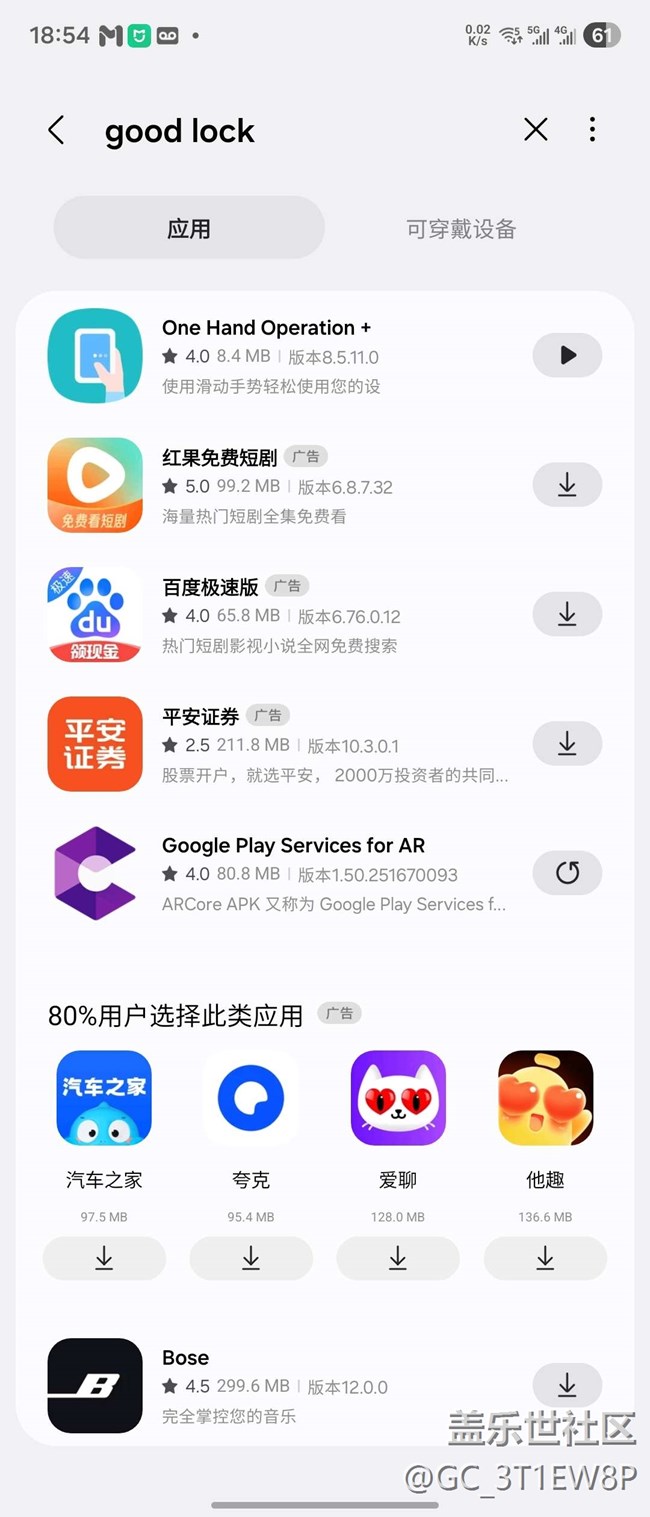This screenshot has height=1517, width=650.
Task: Open the overflow menu
Action: [592, 130]
